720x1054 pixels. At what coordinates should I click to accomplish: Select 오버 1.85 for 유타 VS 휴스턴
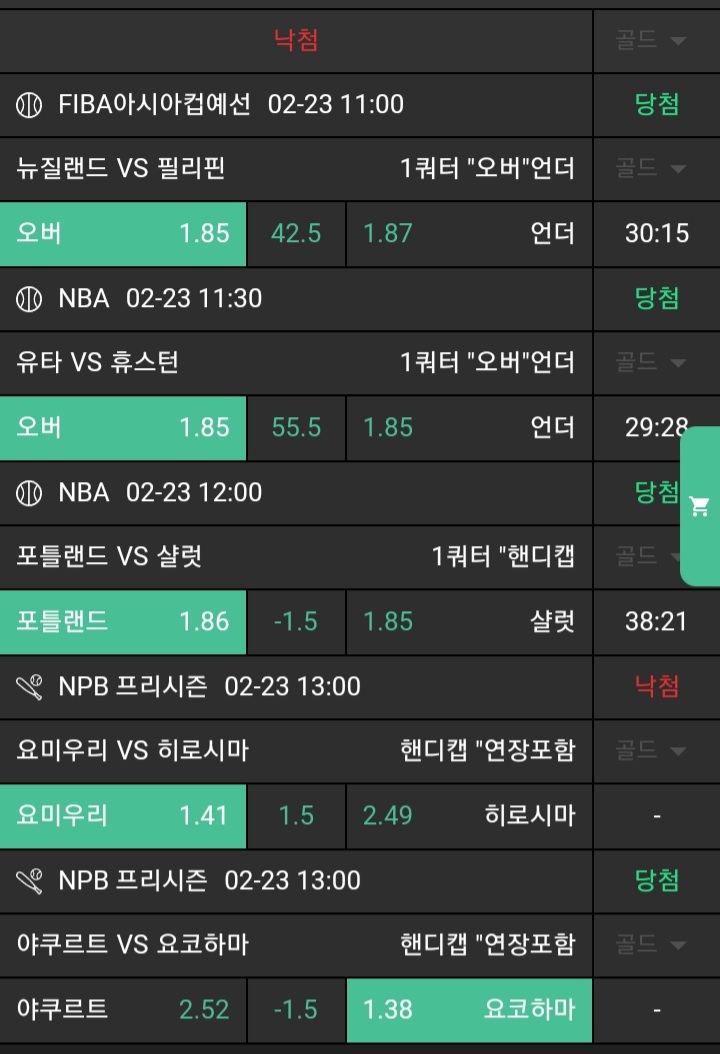pyautogui.click(x=123, y=427)
